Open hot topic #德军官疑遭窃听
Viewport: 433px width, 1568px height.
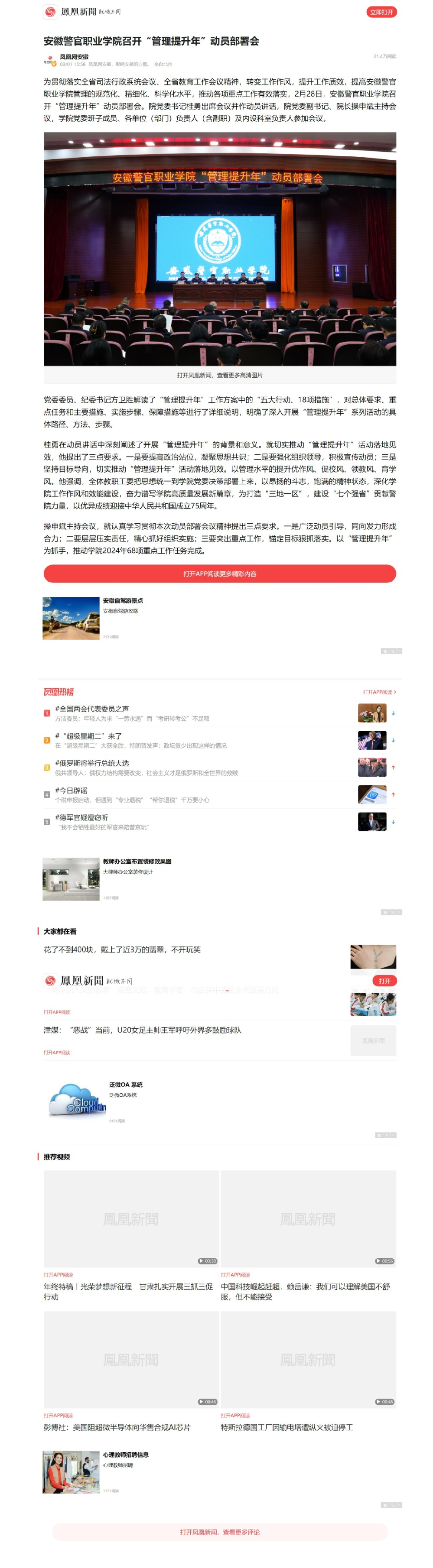(x=81, y=817)
